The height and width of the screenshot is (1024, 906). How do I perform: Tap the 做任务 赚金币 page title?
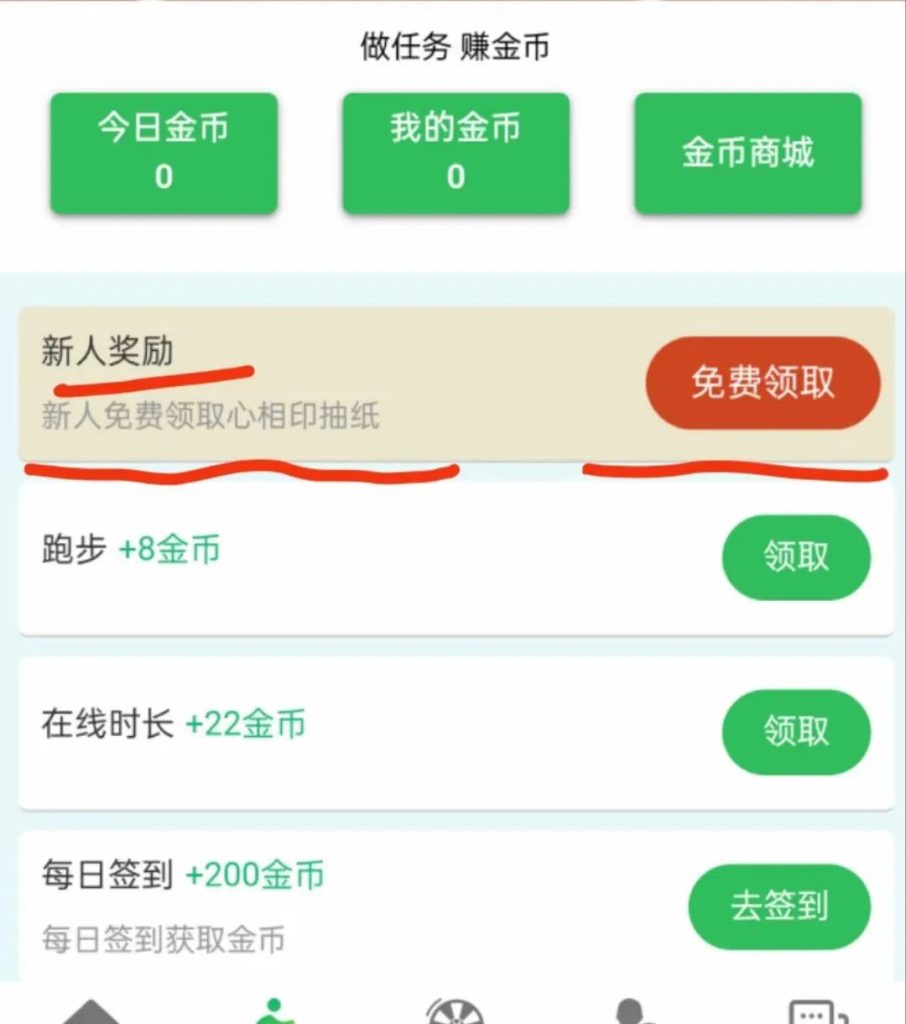point(453,45)
